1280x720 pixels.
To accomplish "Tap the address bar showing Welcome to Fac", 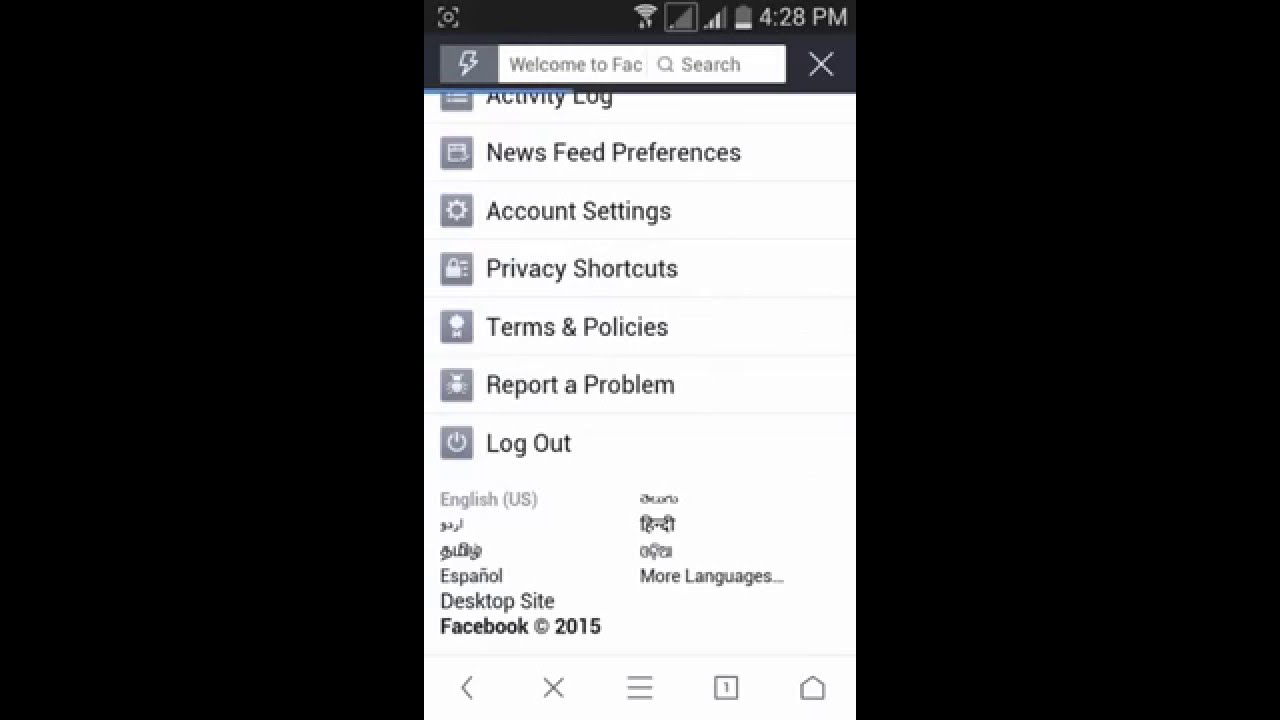I will coord(573,65).
